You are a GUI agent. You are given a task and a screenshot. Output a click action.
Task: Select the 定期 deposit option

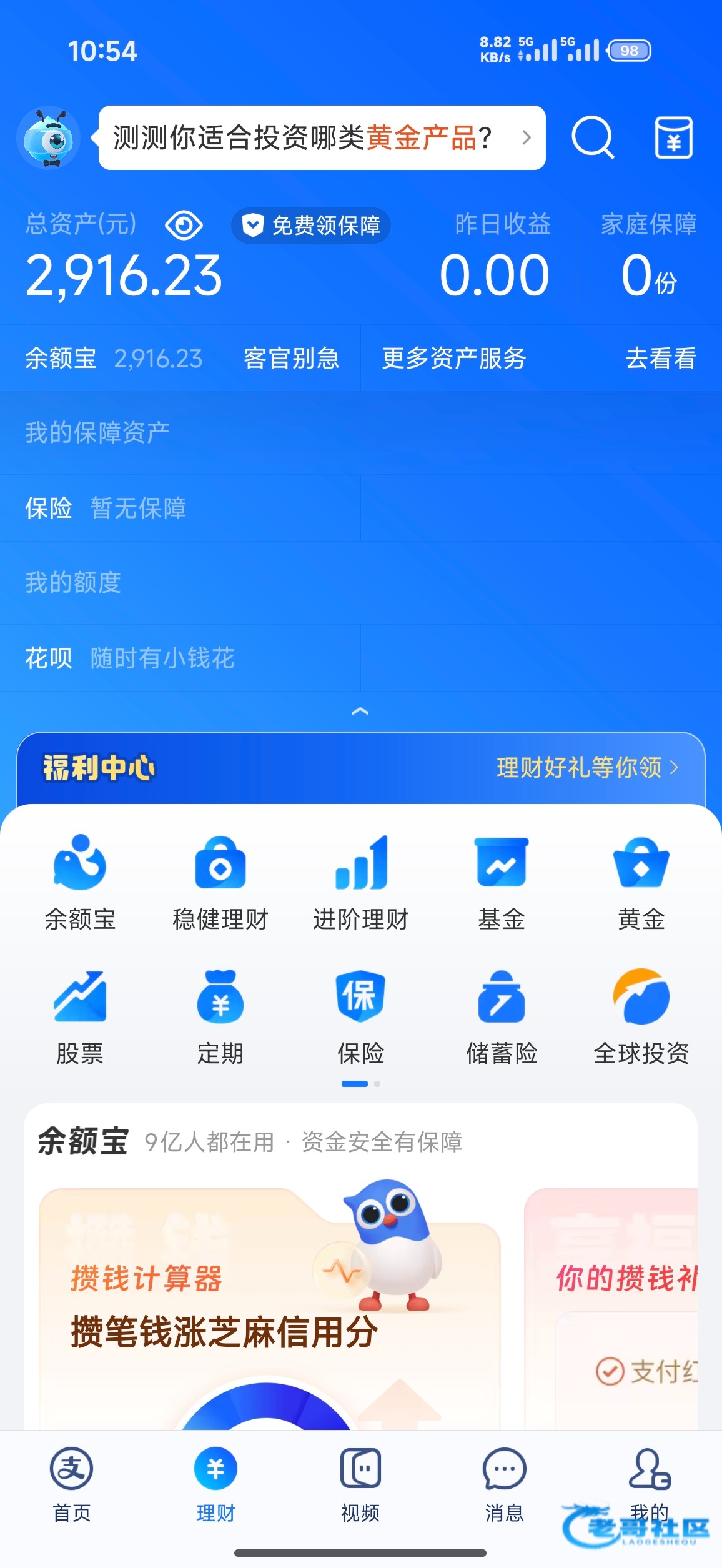(x=220, y=1016)
